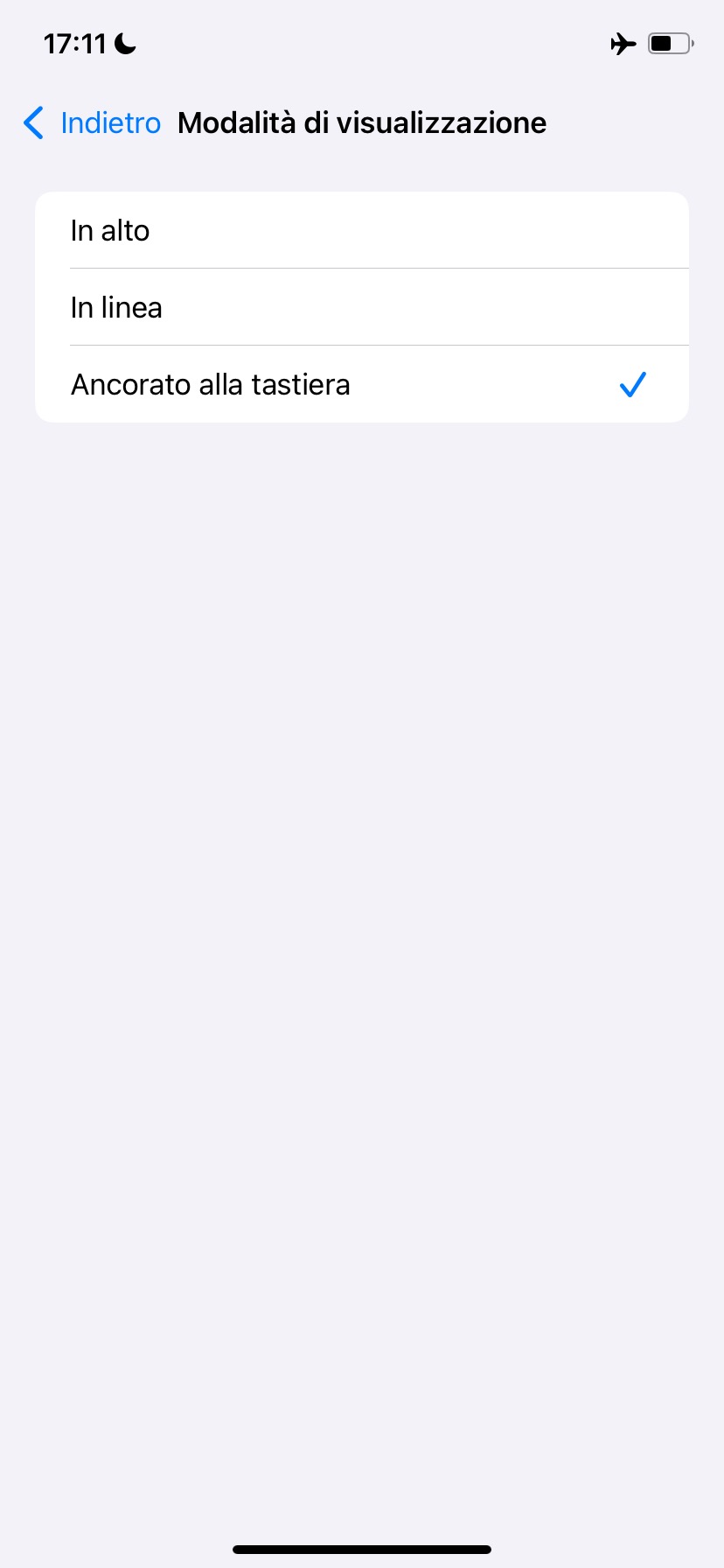
Task: Choose the In linea option
Action: tap(362, 308)
